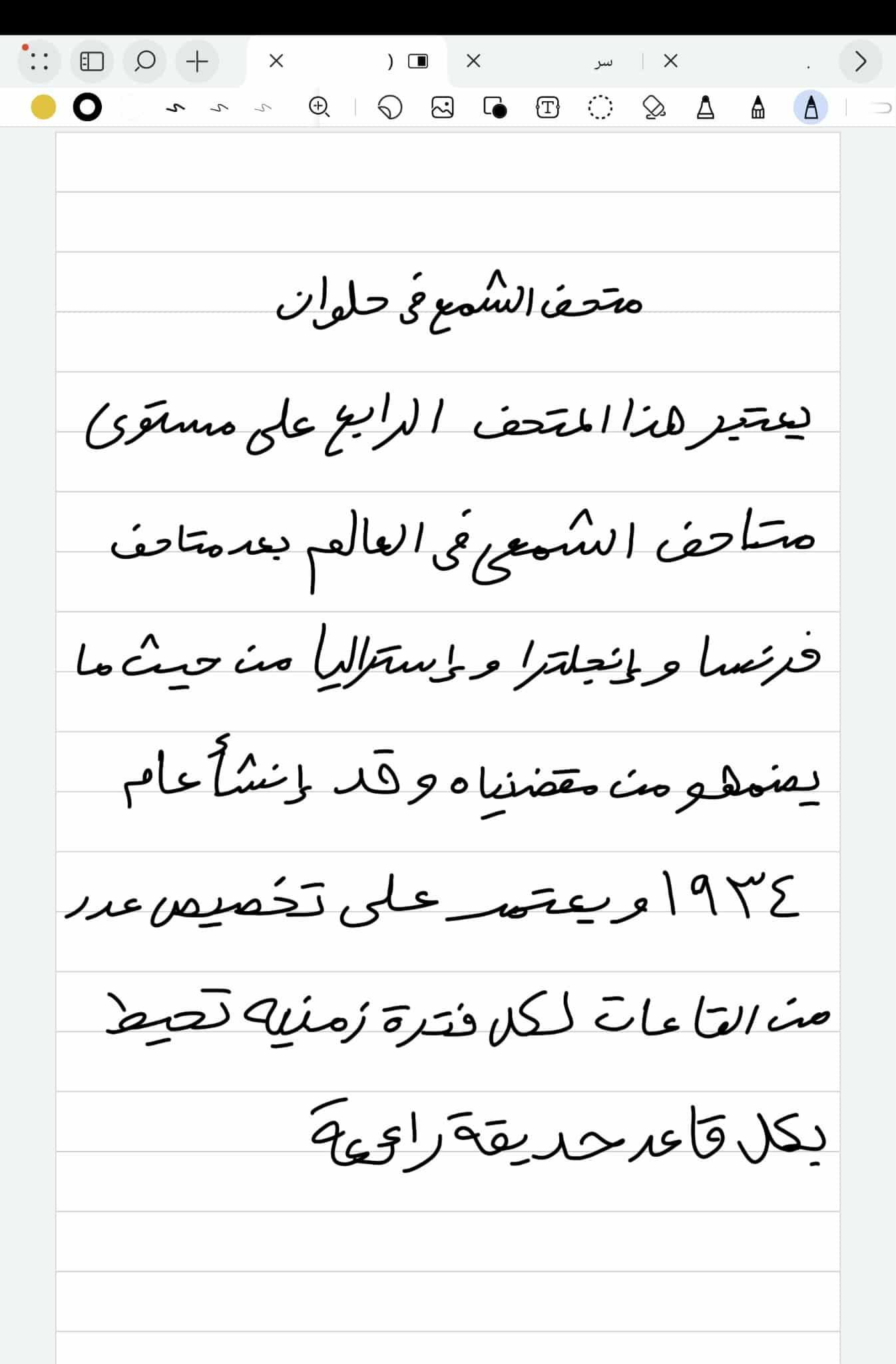Activate the lasso selection tool
The image size is (896, 1364).
point(600,107)
